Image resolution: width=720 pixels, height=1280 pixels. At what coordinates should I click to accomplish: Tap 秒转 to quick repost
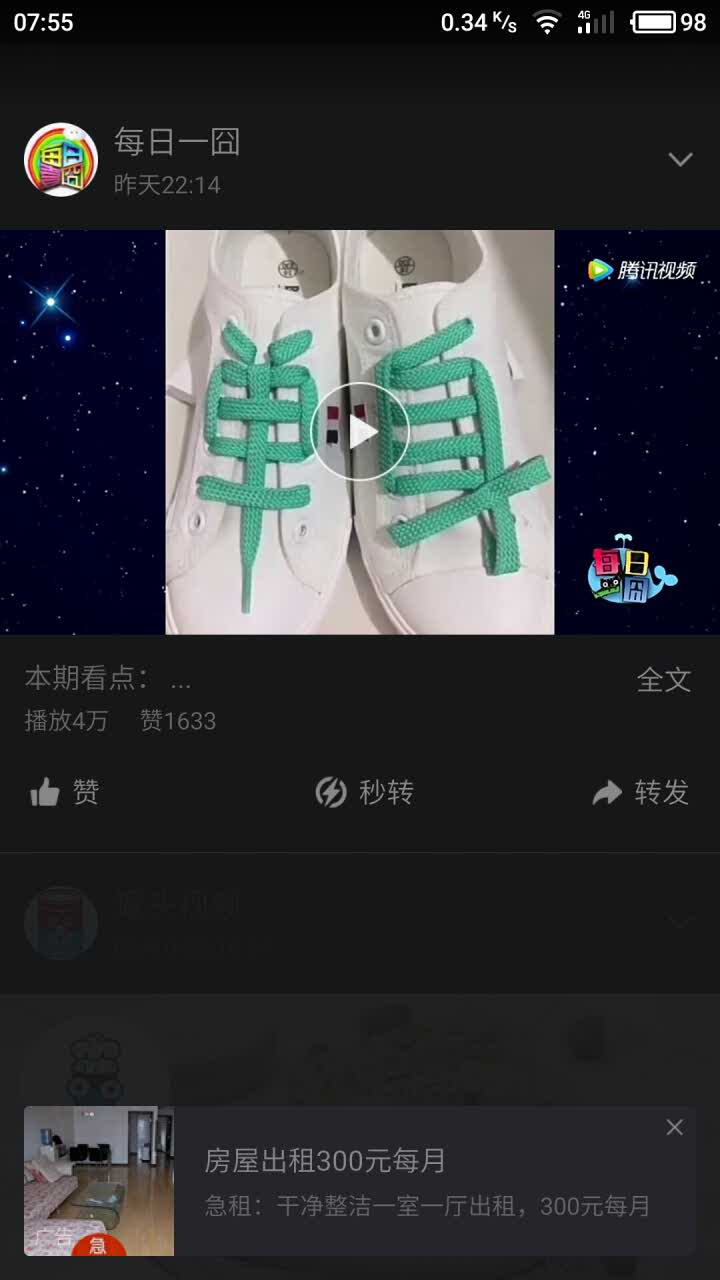coord(364,793)
